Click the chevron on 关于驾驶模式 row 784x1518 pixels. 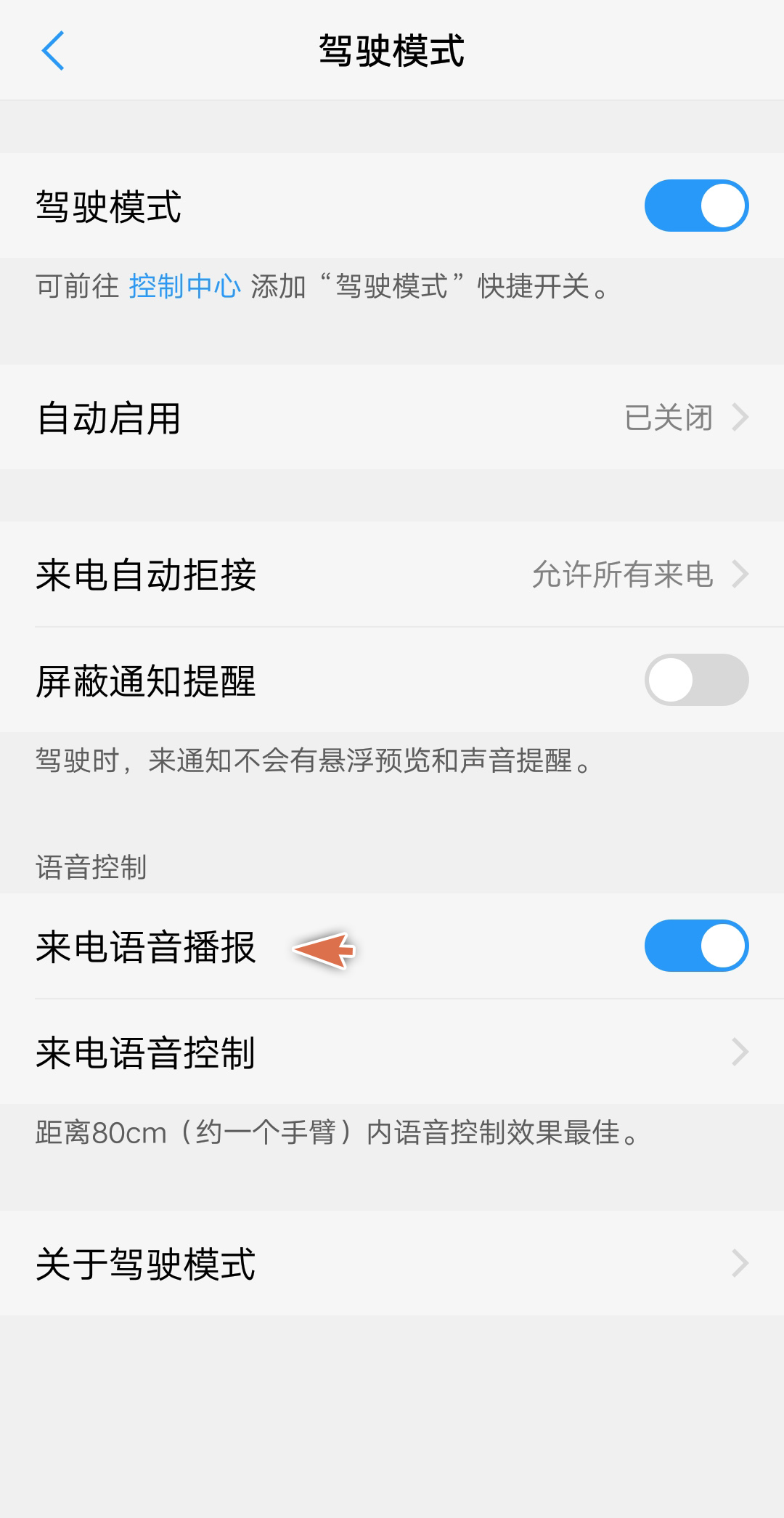click(740, 1262)
